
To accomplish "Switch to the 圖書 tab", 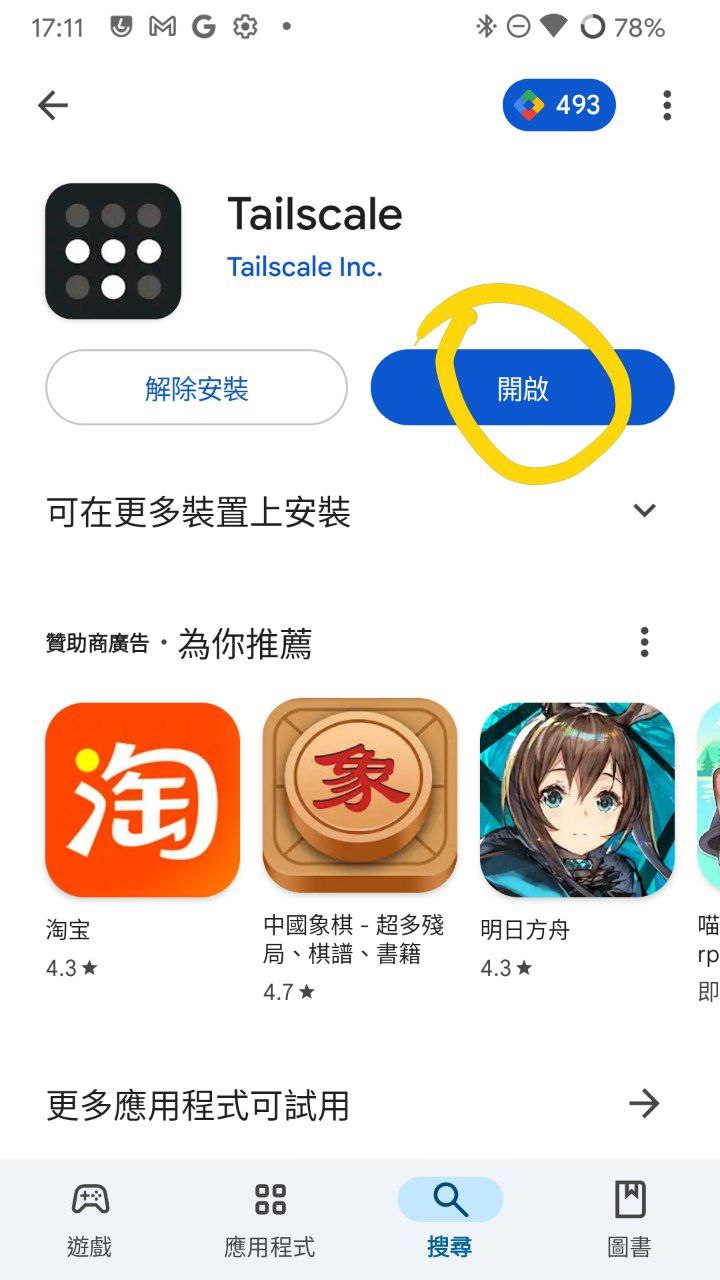I will pos(630,1219).
